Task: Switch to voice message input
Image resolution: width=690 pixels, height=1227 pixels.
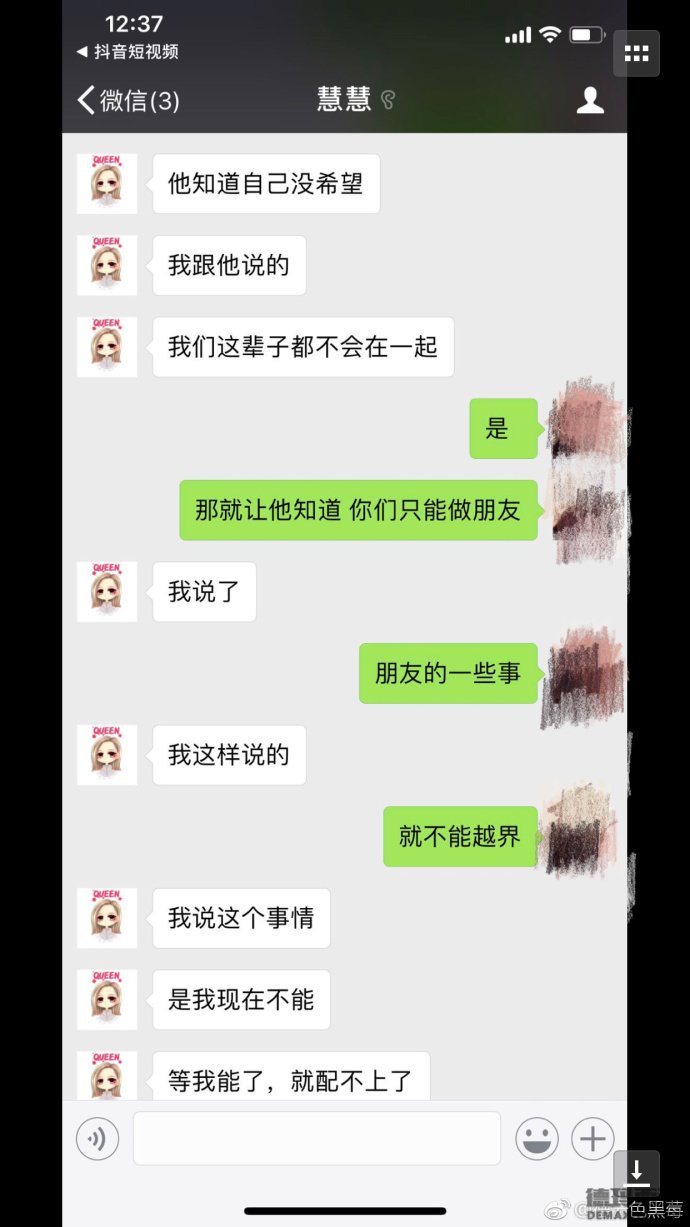Action: [x=98, y=1138]
